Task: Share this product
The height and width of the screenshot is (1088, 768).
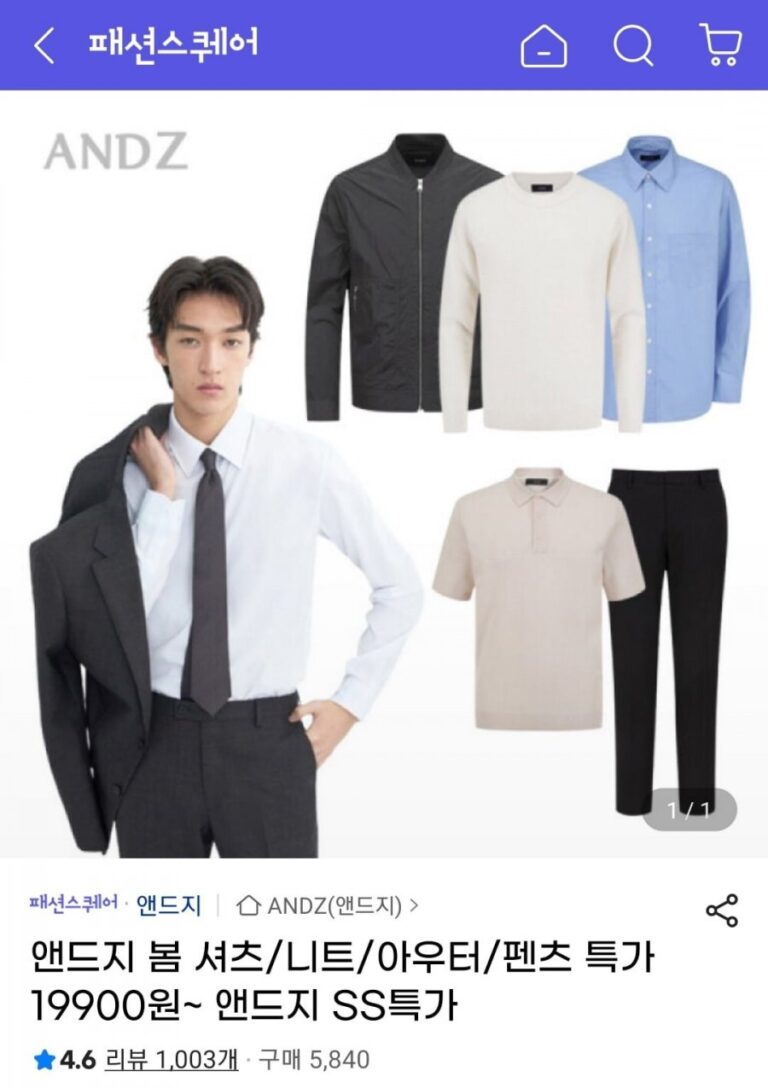Action: 721,910
